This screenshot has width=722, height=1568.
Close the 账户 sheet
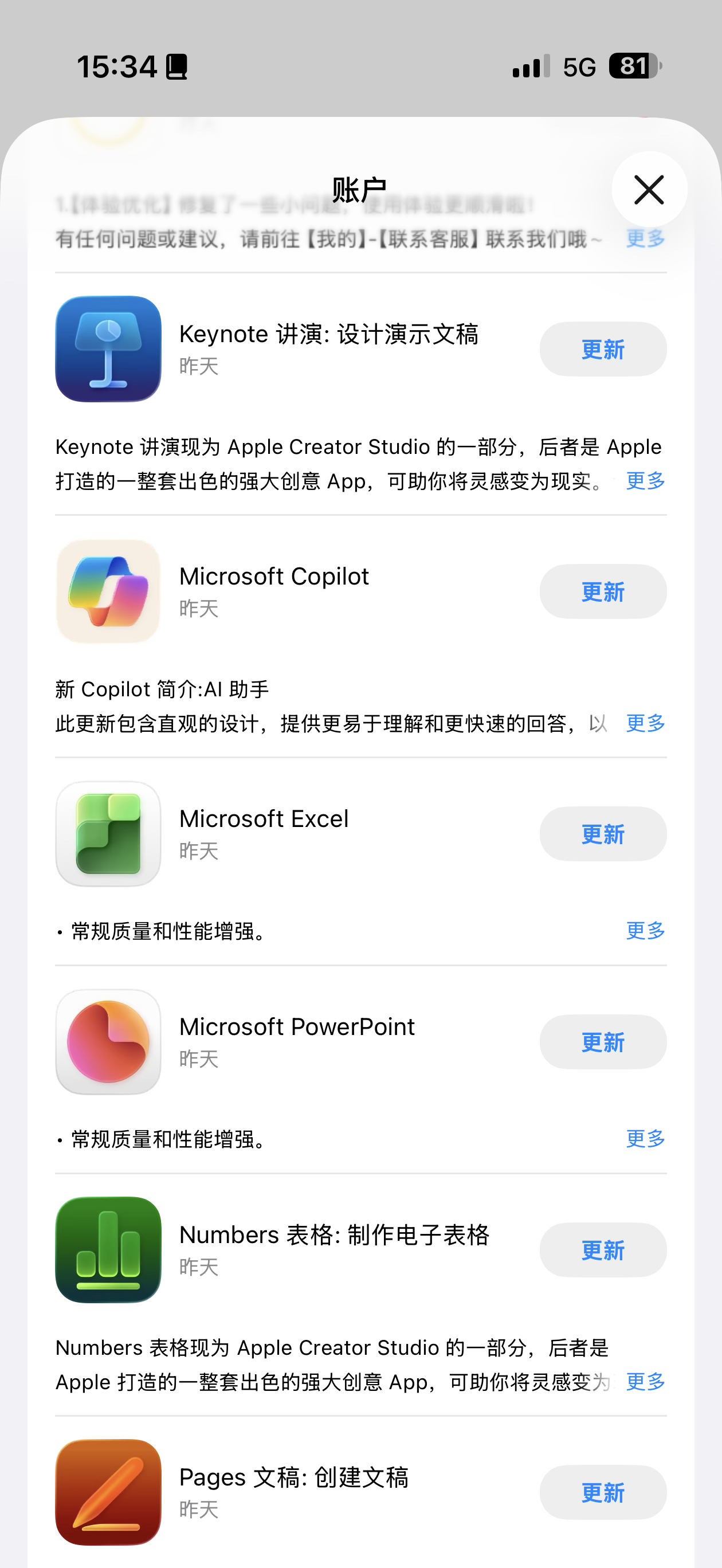649,189
